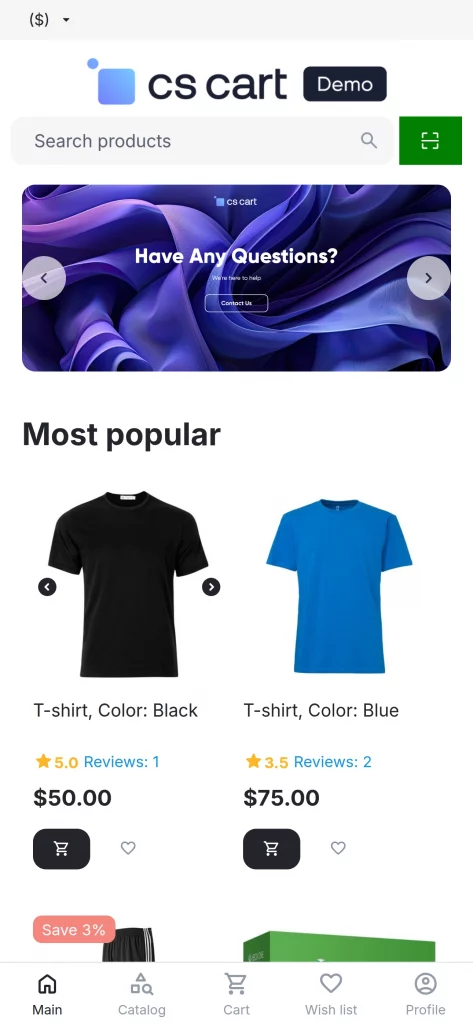Add black T-shirt to wish list
Screen dimensions: 473x1024
(128, 848)
